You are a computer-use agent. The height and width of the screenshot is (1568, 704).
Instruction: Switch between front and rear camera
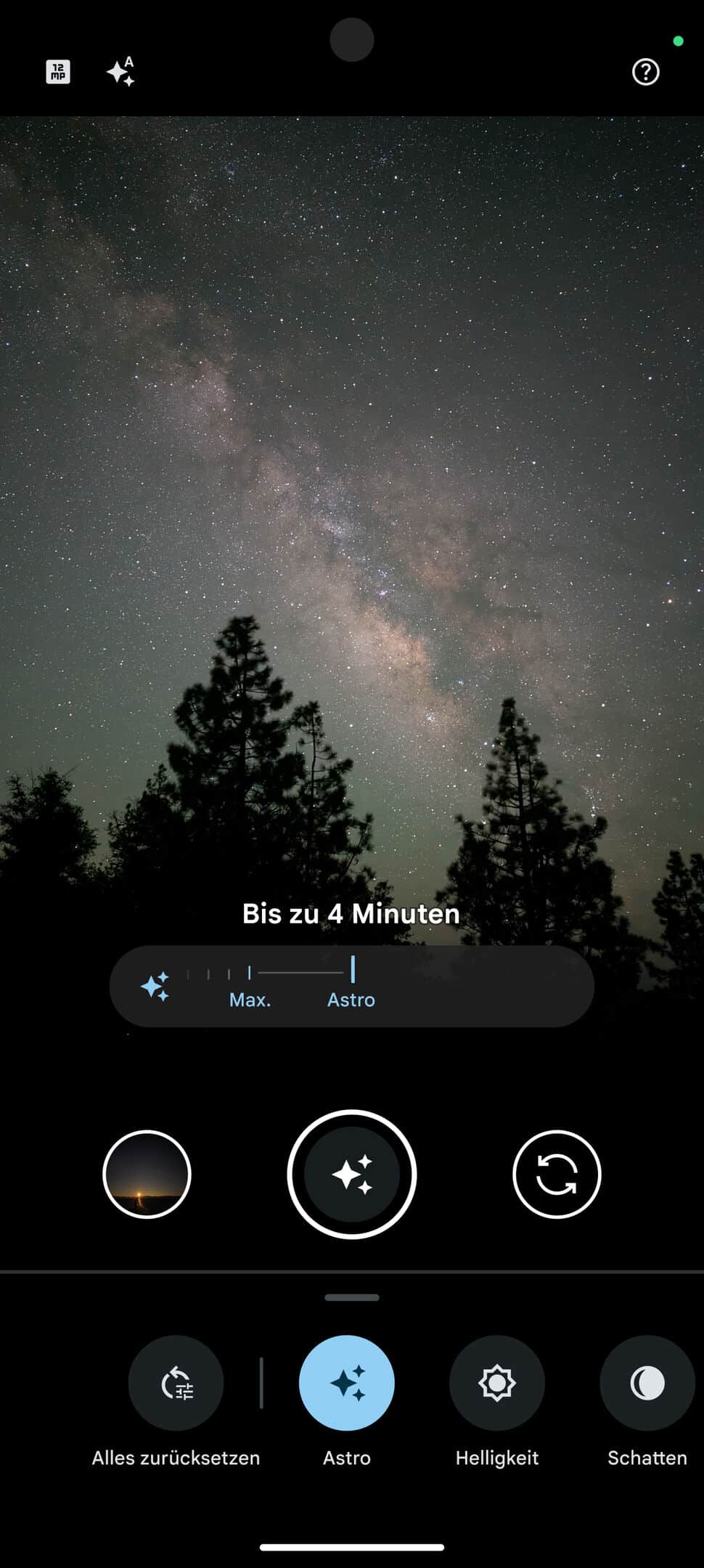pyautogui.click(x=557, y=1174)
